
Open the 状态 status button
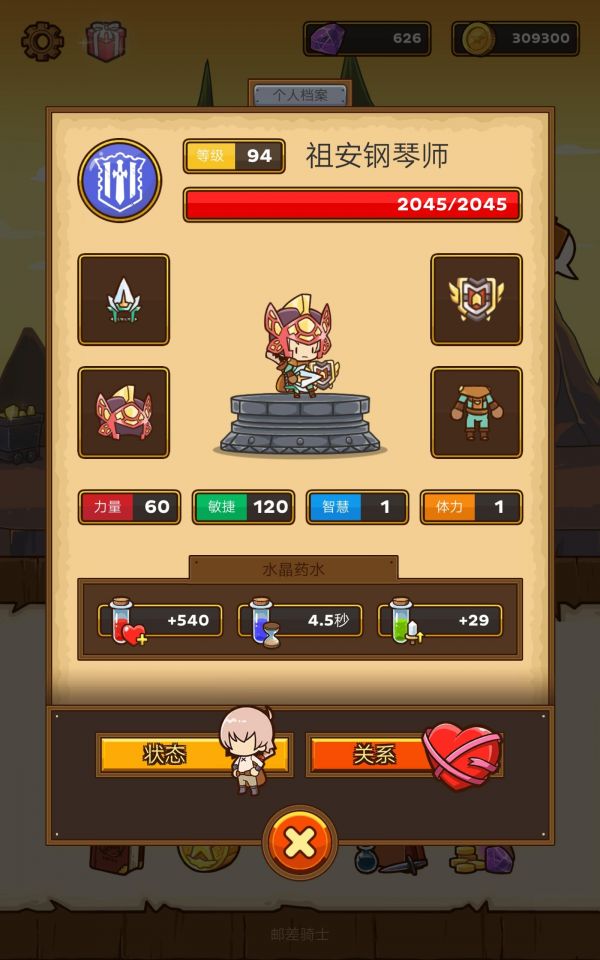165,755
